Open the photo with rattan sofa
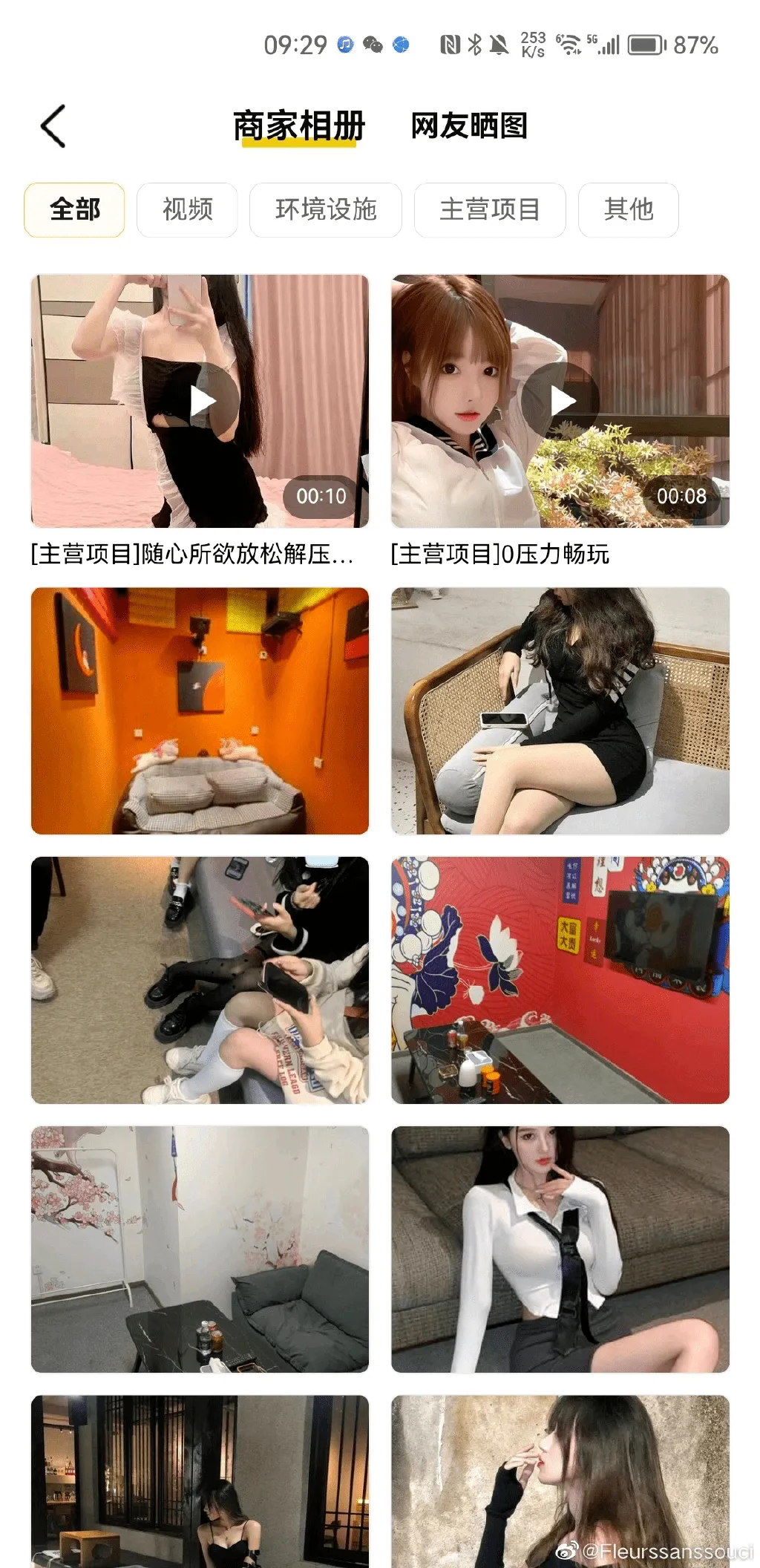 point(560,710)
